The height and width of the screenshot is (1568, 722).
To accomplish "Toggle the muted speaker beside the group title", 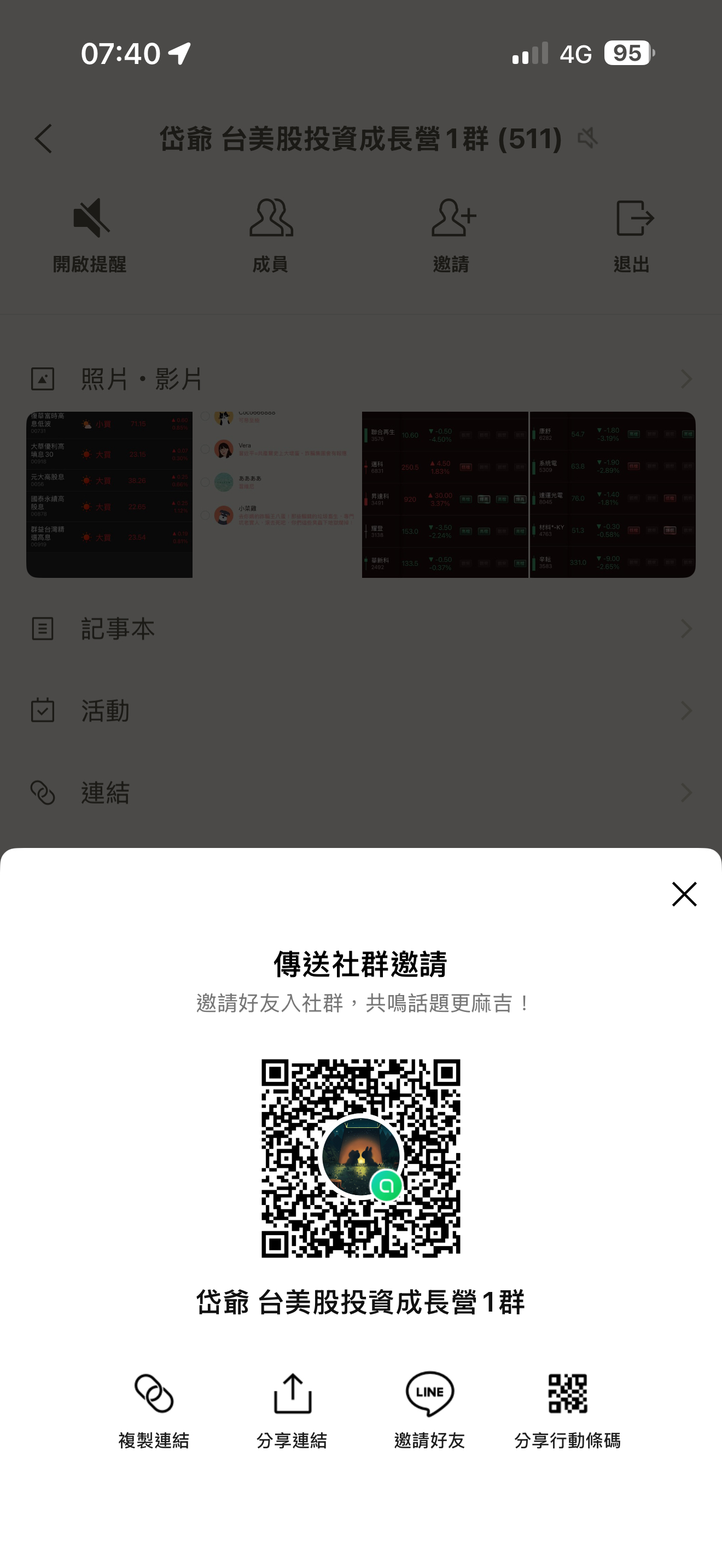I will [x=588, y=139].
